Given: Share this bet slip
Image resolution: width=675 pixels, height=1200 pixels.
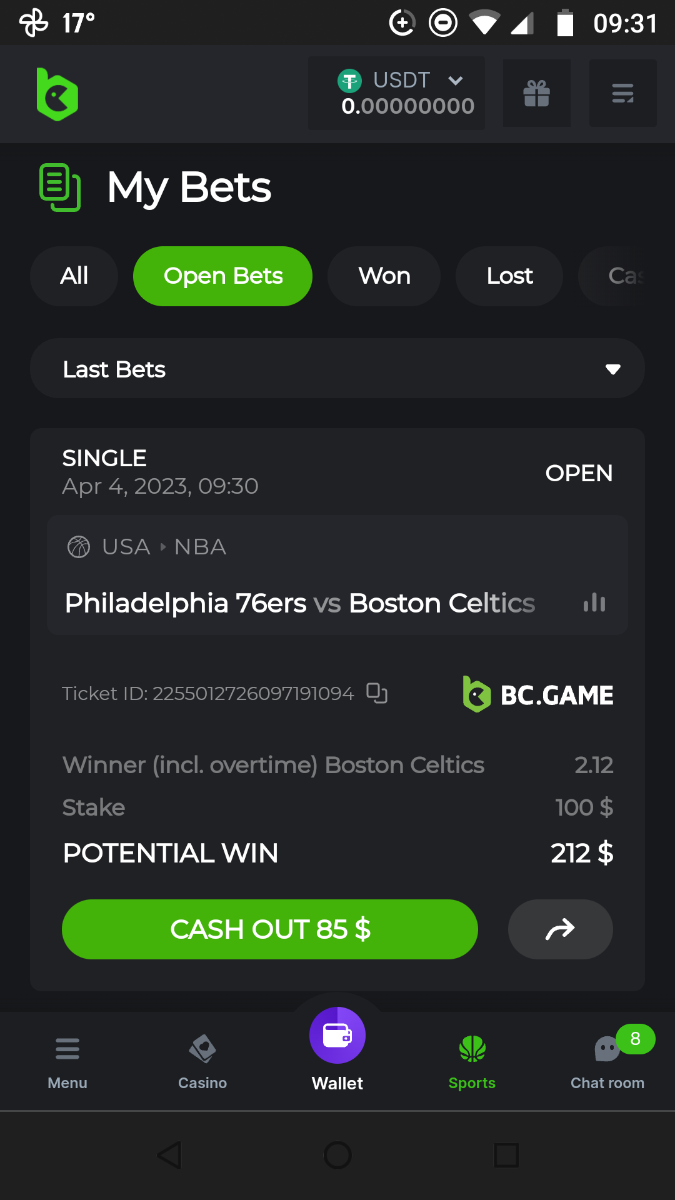Looking at the screenshot, I should 560,929.
